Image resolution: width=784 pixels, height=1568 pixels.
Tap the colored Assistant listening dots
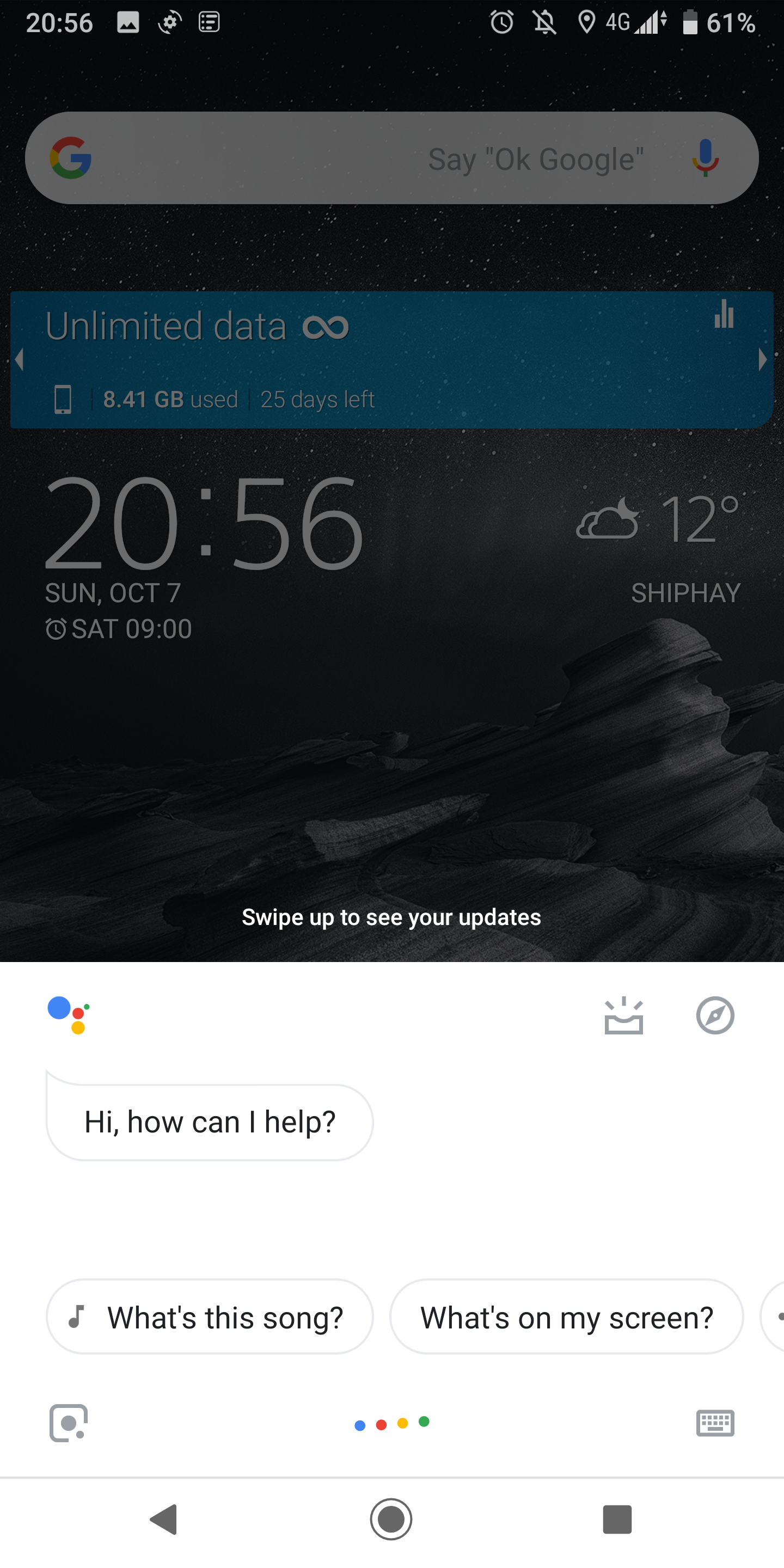tap(392, 1423)
